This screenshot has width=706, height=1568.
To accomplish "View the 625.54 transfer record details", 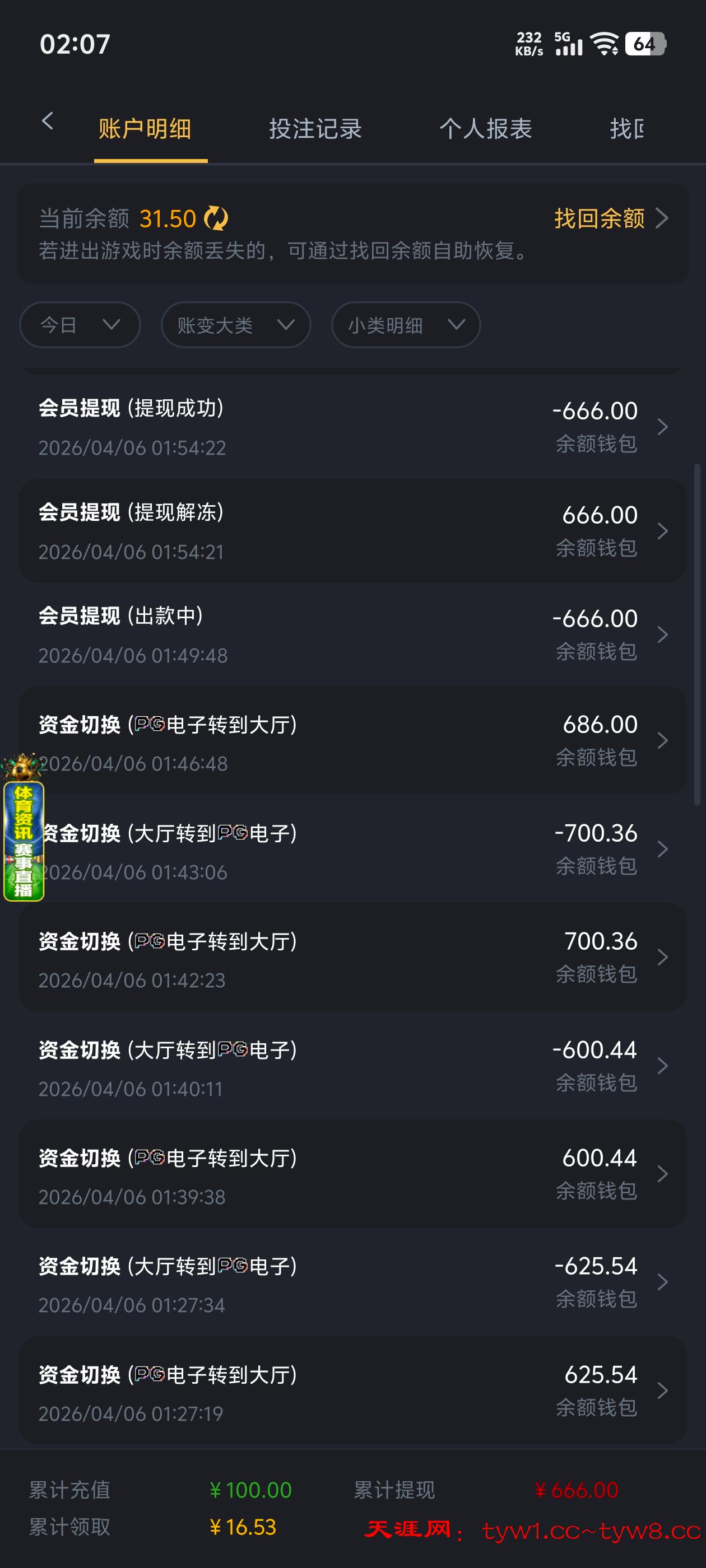I will pos(352,1391).
